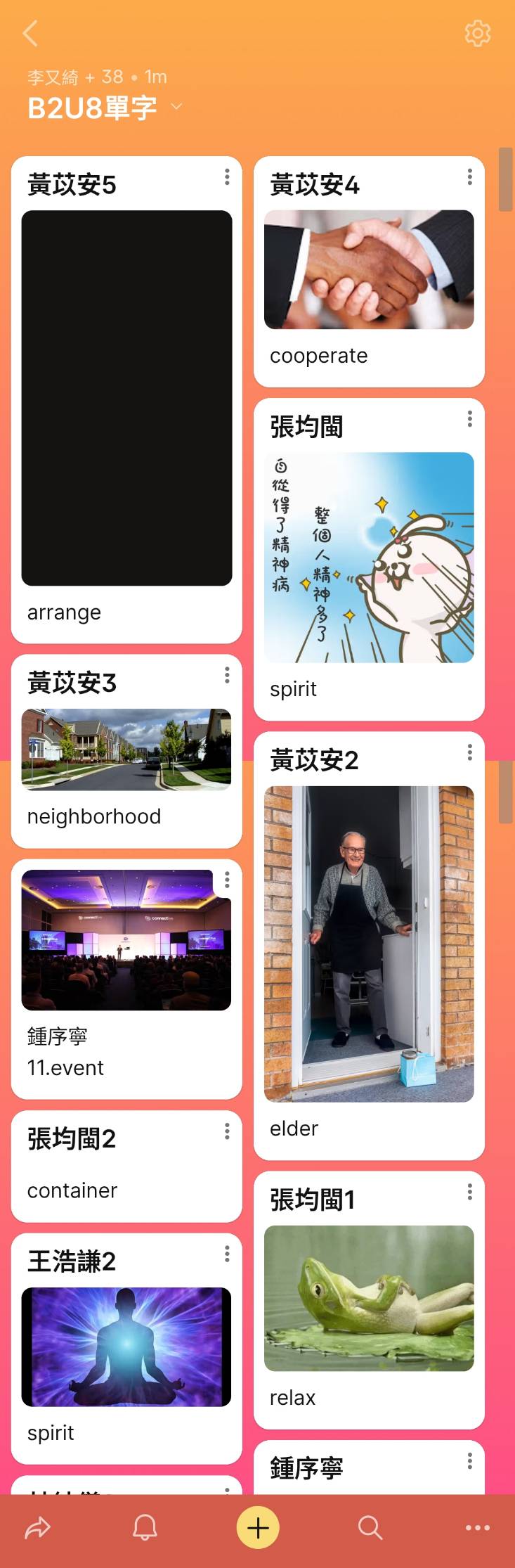Expand the B2U8單字 title dropdown

tap(176, 107)
